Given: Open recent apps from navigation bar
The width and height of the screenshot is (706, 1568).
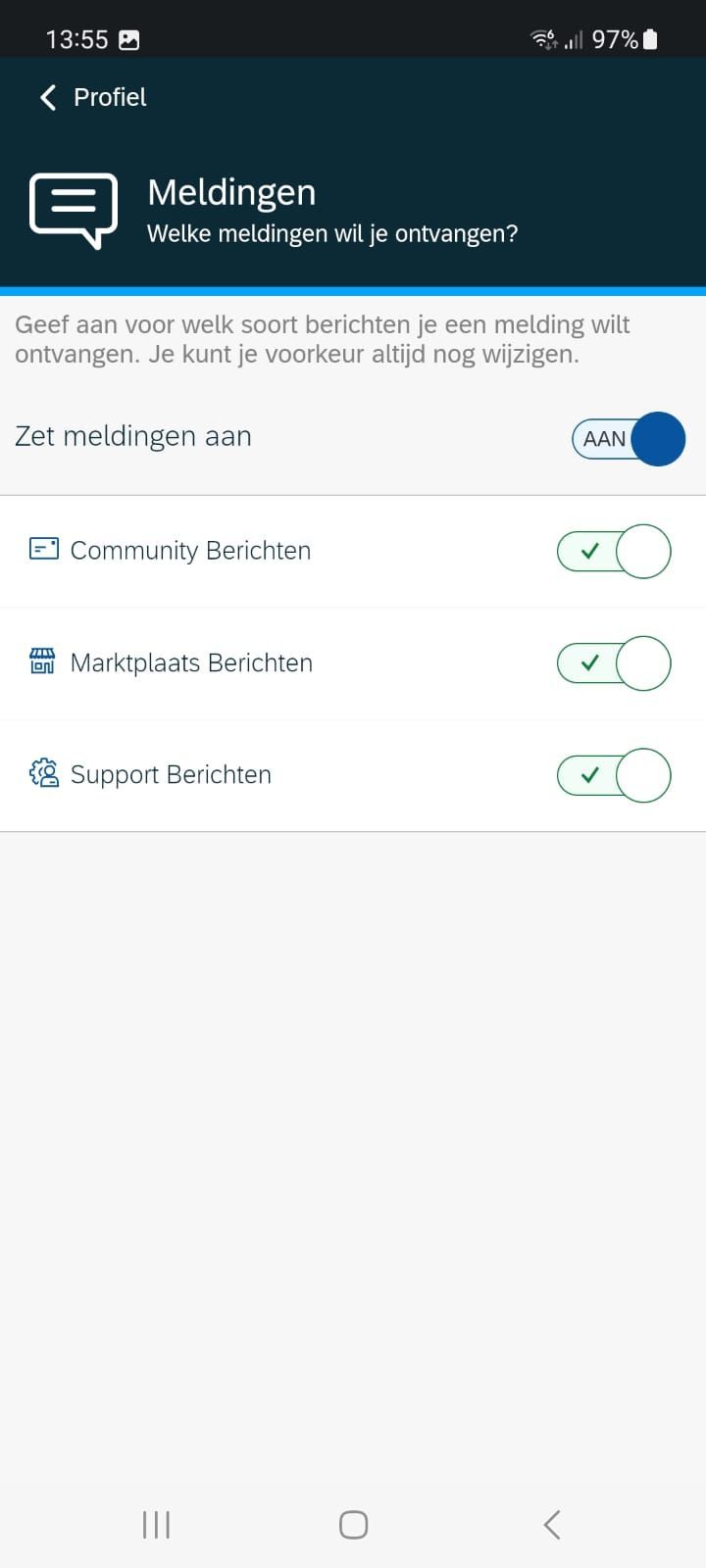Looking at the screenshot, I should coord(156,1524).
